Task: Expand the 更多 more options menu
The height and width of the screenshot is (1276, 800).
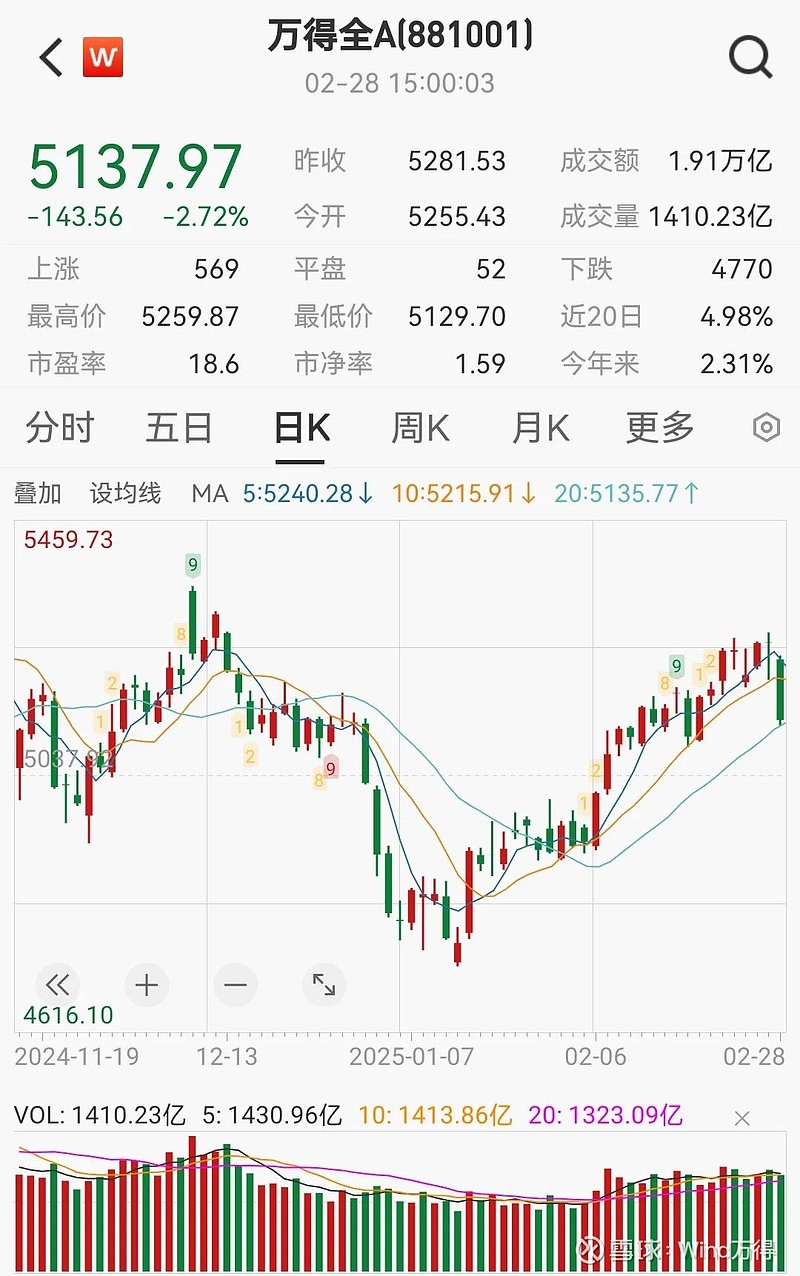Action: (659, 427)
